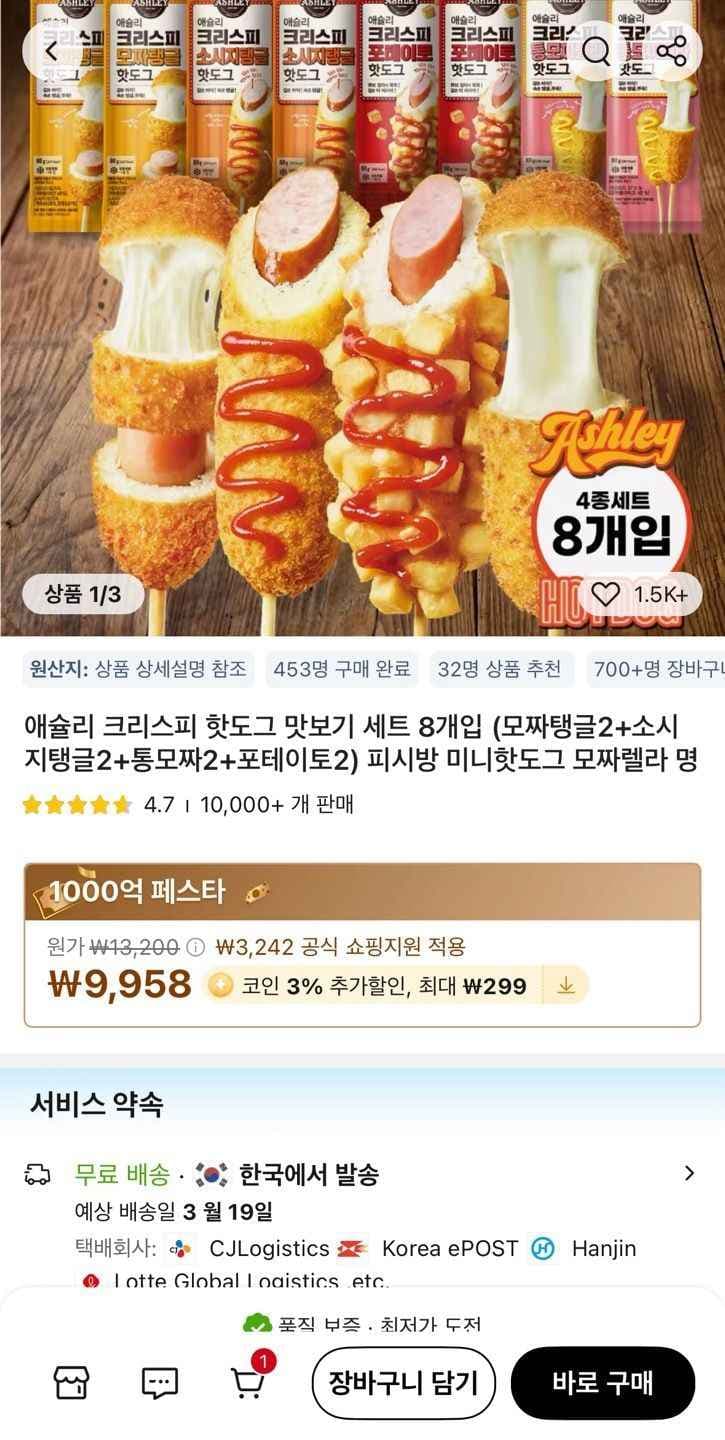
Task: Tap the info icon next to 원가
Action: pos(196,946)
